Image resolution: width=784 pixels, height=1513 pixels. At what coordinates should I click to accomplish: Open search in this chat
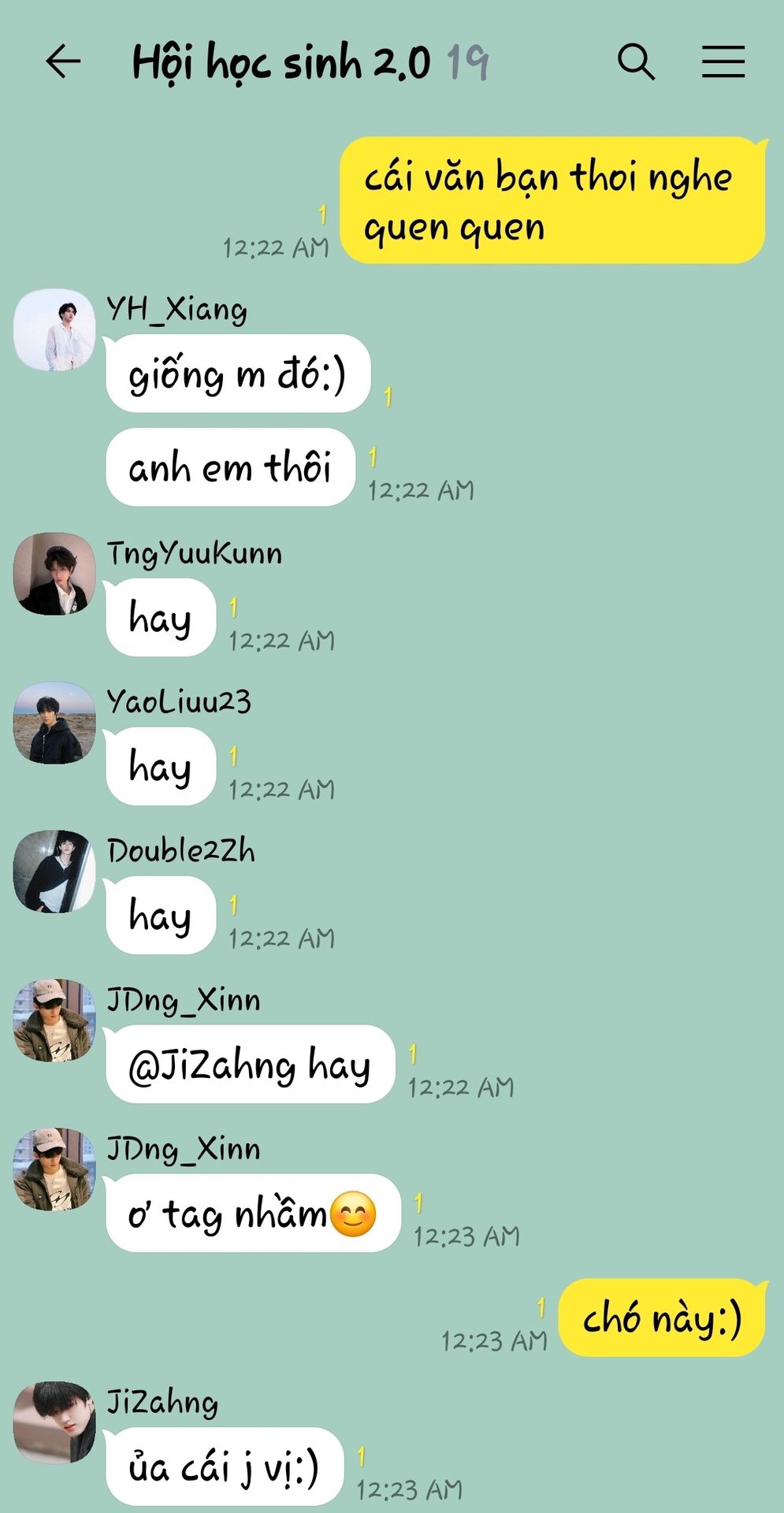pos(636,61)
